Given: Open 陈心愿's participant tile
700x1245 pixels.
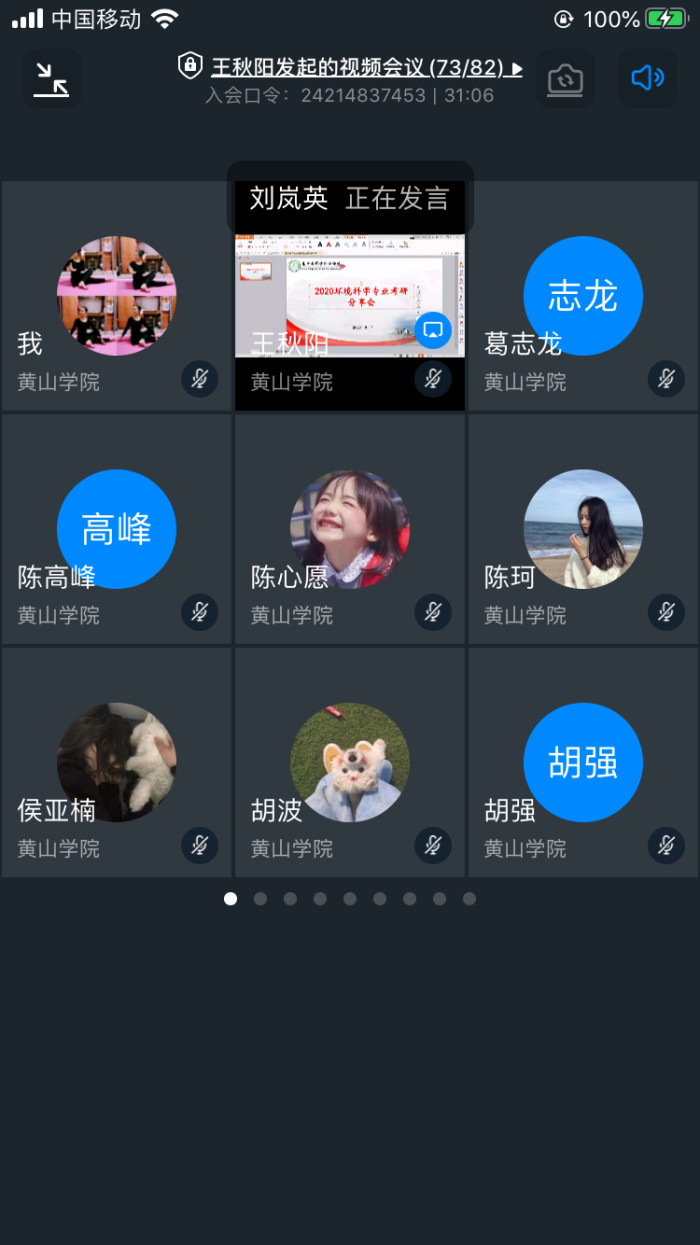Looking at the screenshot, I should coord(349,529).
